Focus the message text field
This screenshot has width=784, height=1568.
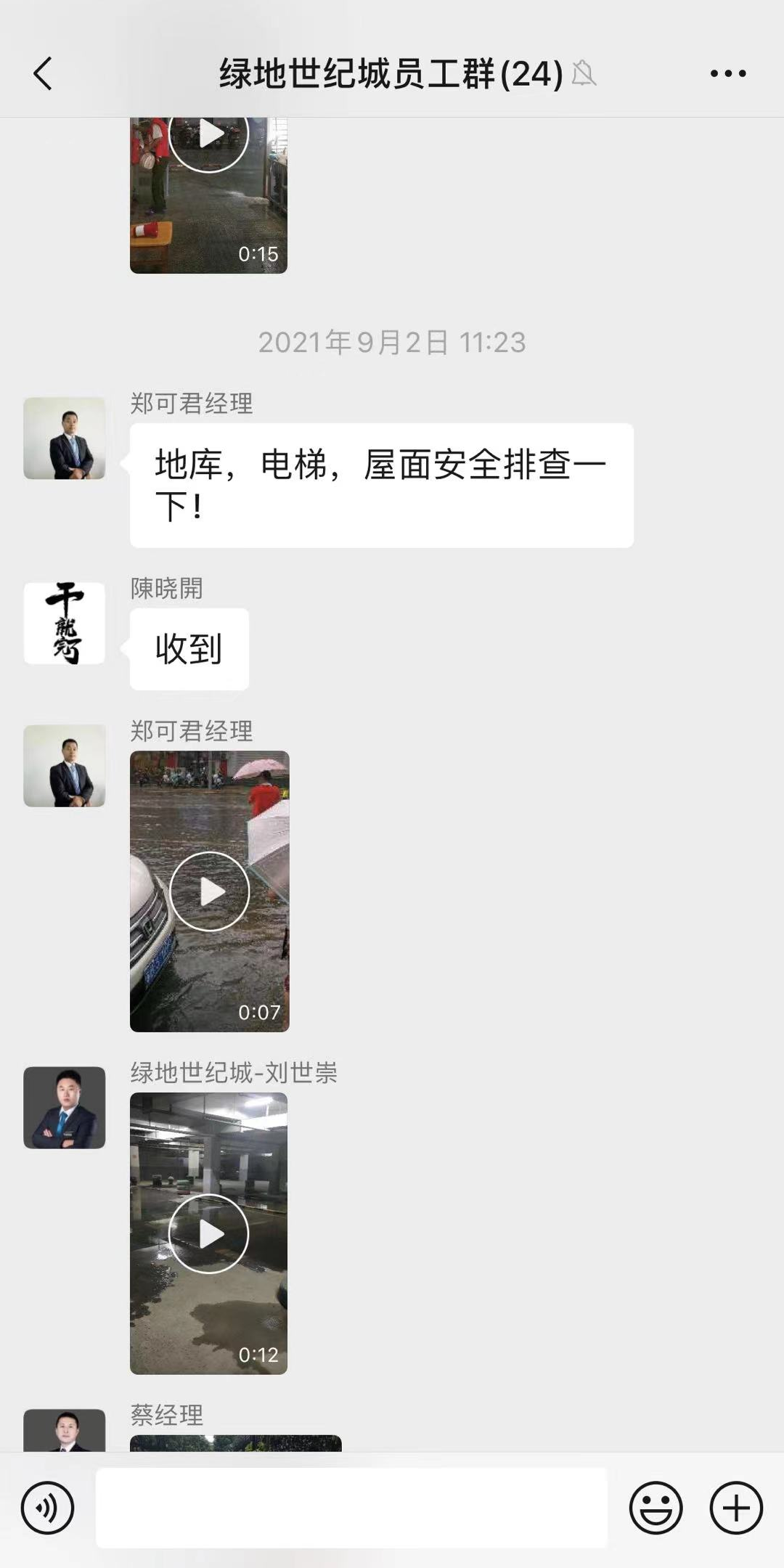[351, 1508]
